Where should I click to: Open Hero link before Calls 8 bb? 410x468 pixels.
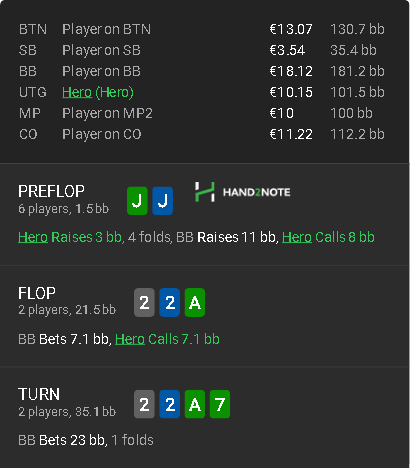click(297, 237)
